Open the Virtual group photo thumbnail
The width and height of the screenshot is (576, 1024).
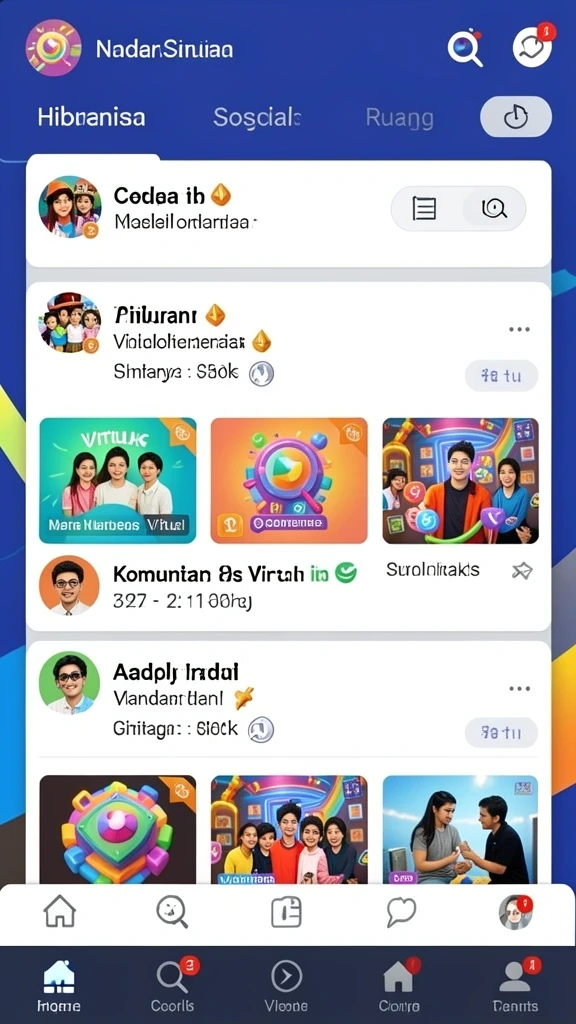coord(118,481)
